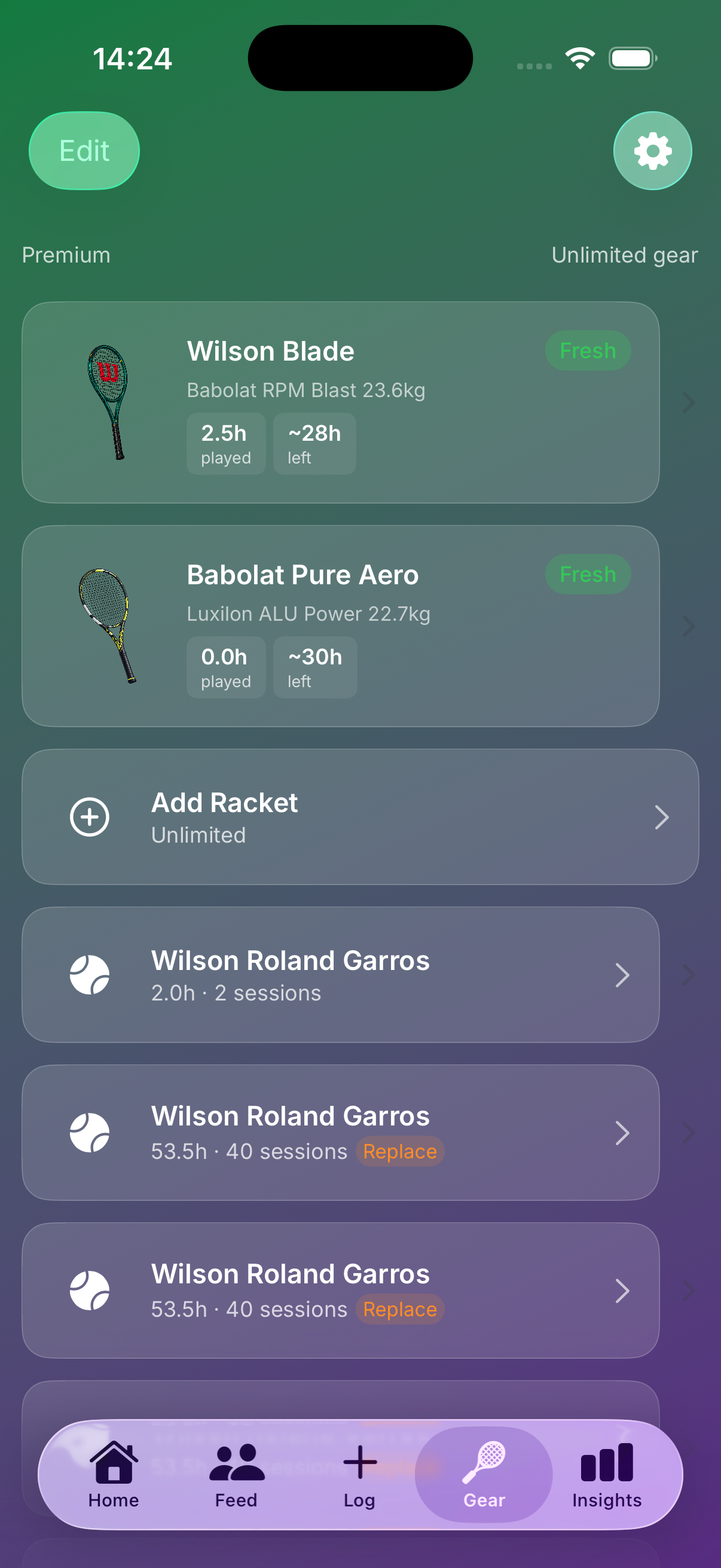The height and width of the screenshot is (1568, 721).
Task: Open the settings gear icon
Action: pyautogui.click(x=652, y=150)
